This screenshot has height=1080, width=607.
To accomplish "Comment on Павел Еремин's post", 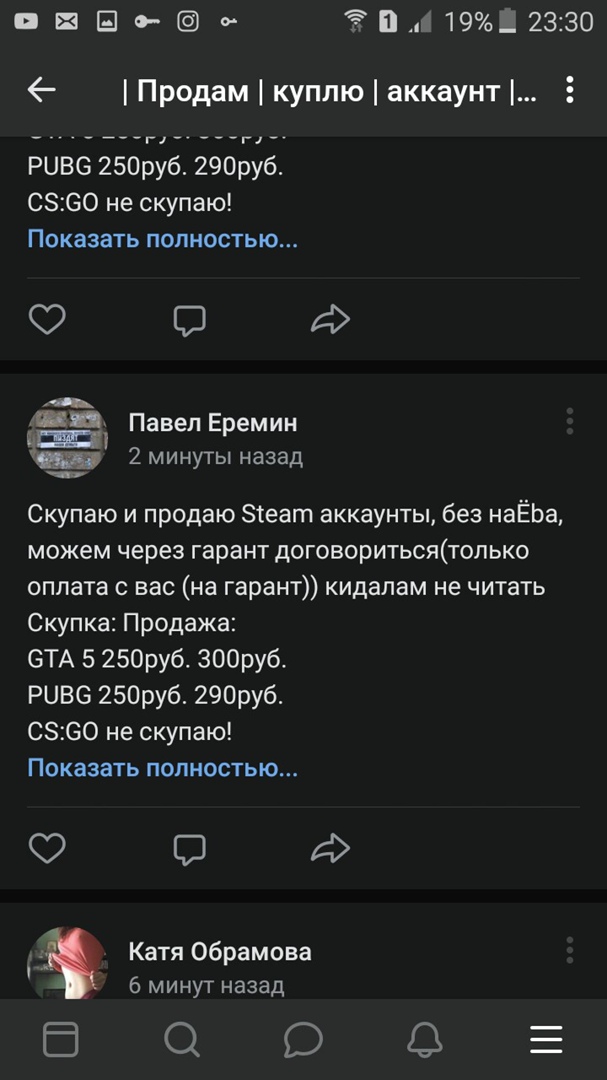I will (x=189, y=849).
